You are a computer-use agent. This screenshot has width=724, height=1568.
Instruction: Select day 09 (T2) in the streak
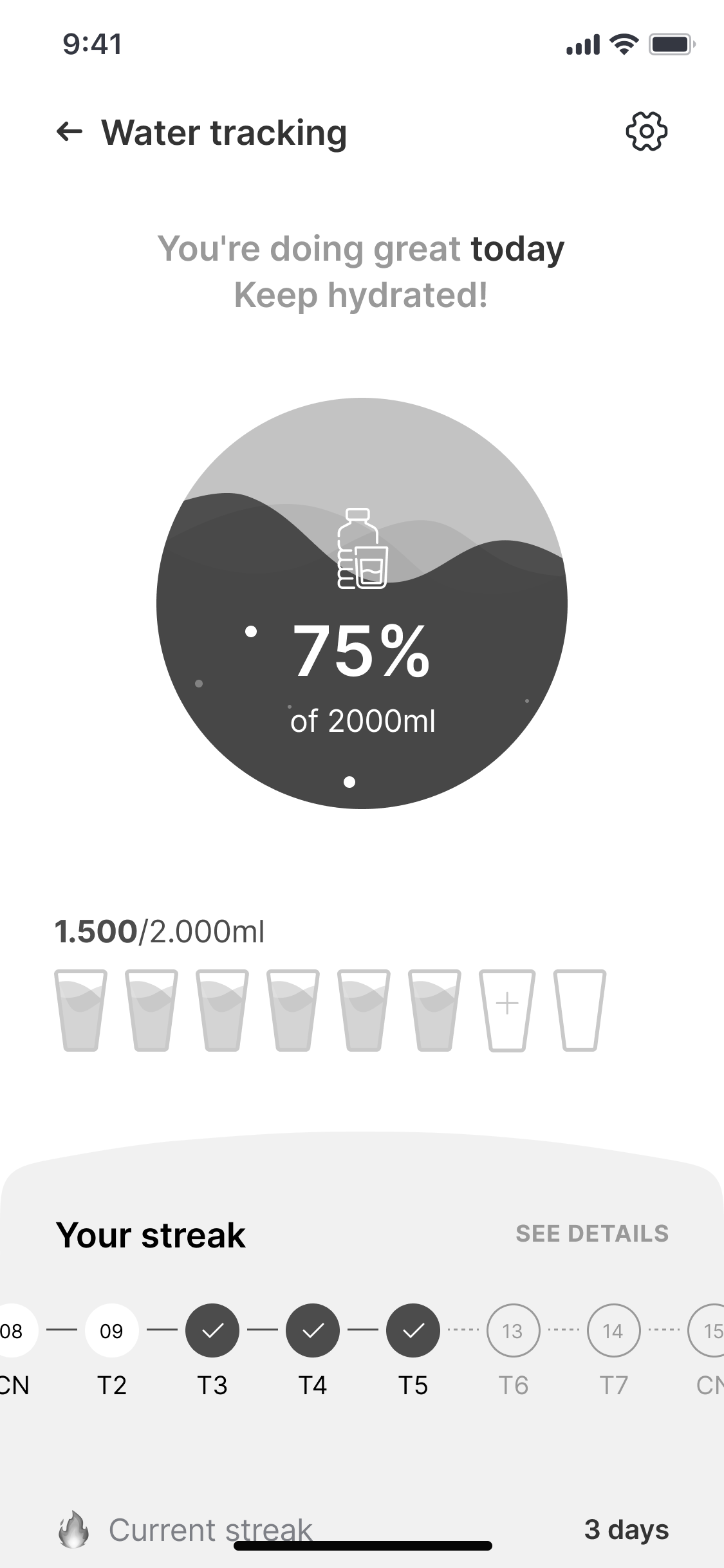(x=111, y=1330)
